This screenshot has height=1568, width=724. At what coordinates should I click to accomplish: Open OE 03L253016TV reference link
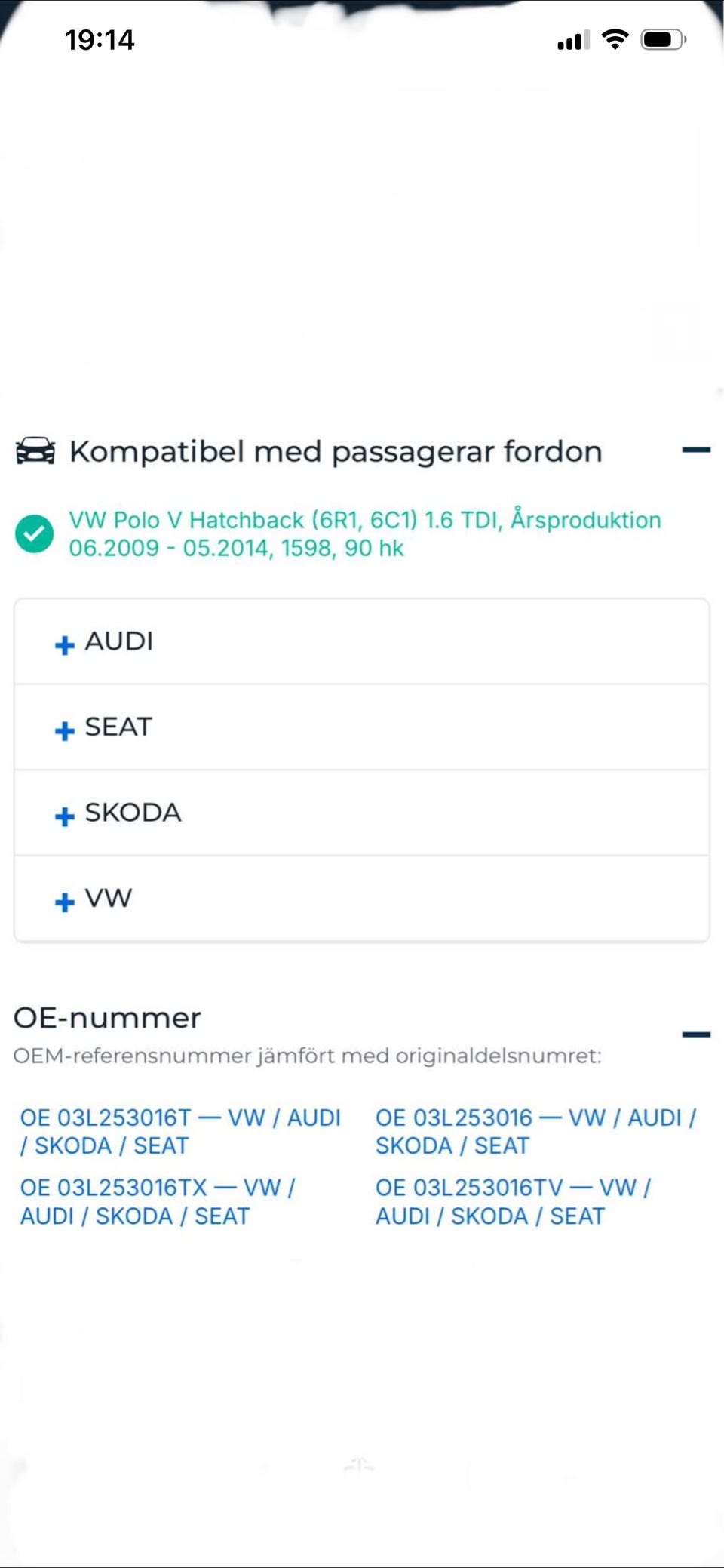[x=513, y=1202]
